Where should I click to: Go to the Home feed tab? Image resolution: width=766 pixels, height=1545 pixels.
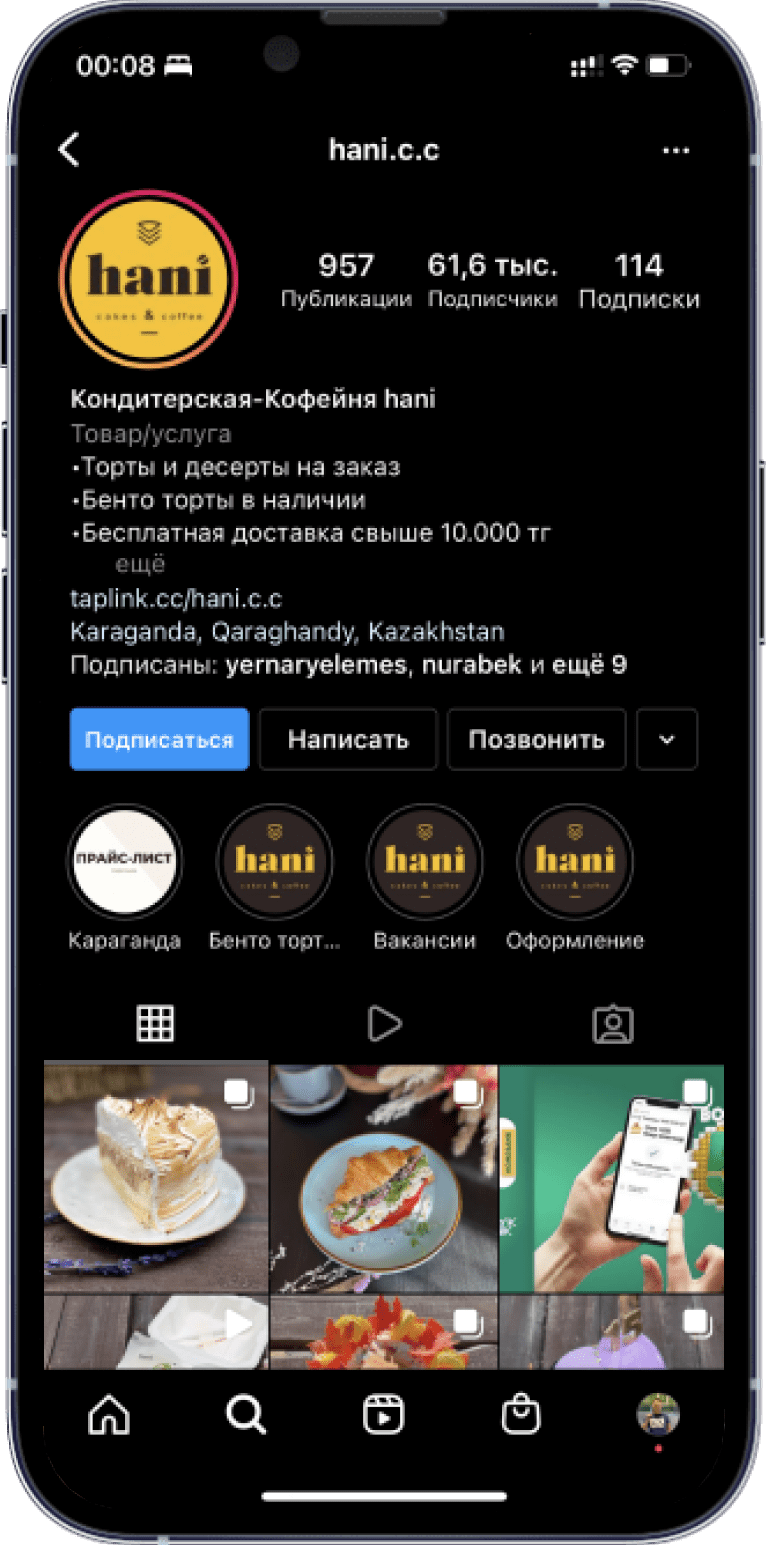[x=109, y=1414]
